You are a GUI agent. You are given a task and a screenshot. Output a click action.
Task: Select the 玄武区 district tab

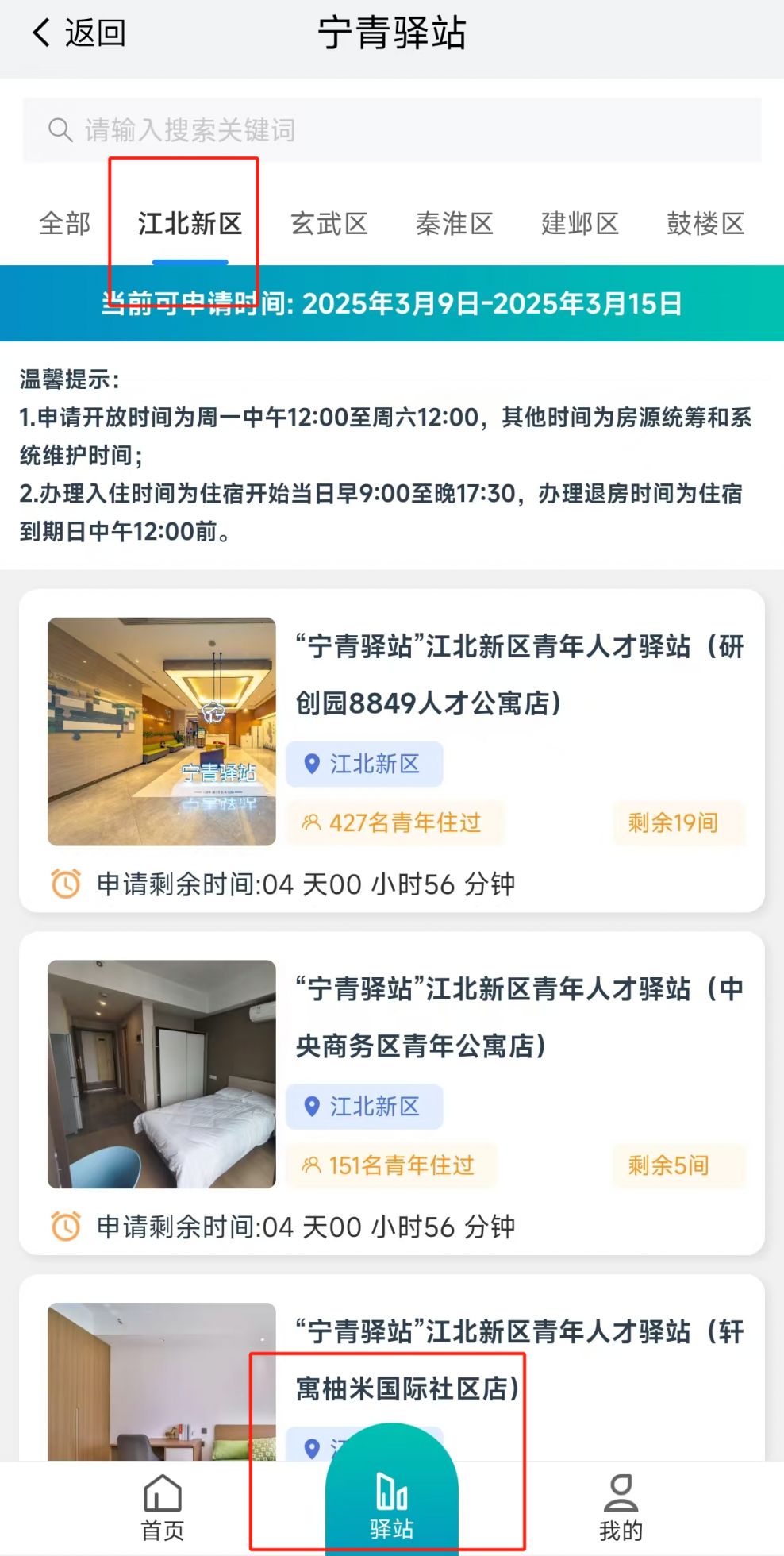[329, 224]
